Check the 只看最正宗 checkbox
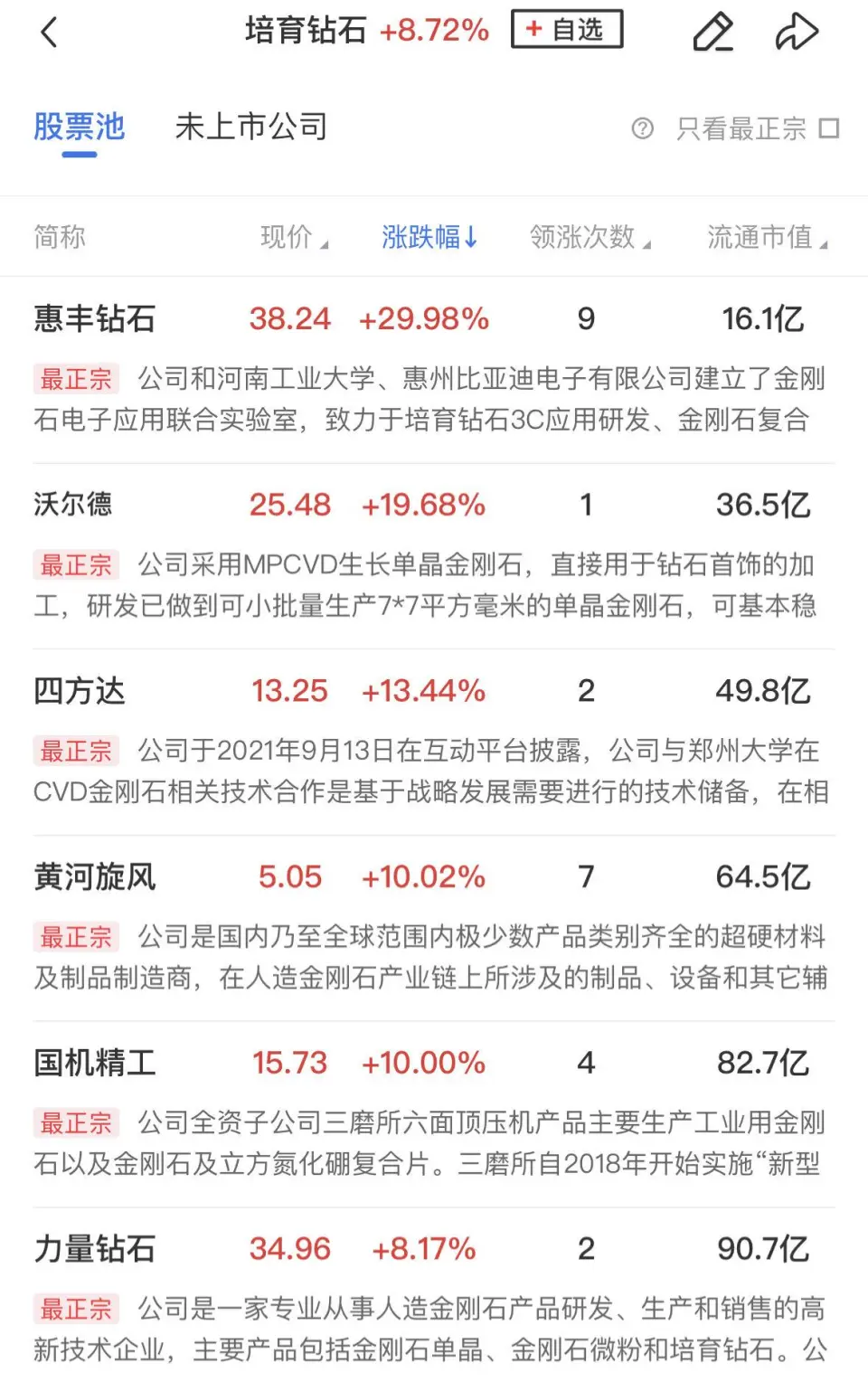Viewport: 868px width, 1382px height. 828,128
